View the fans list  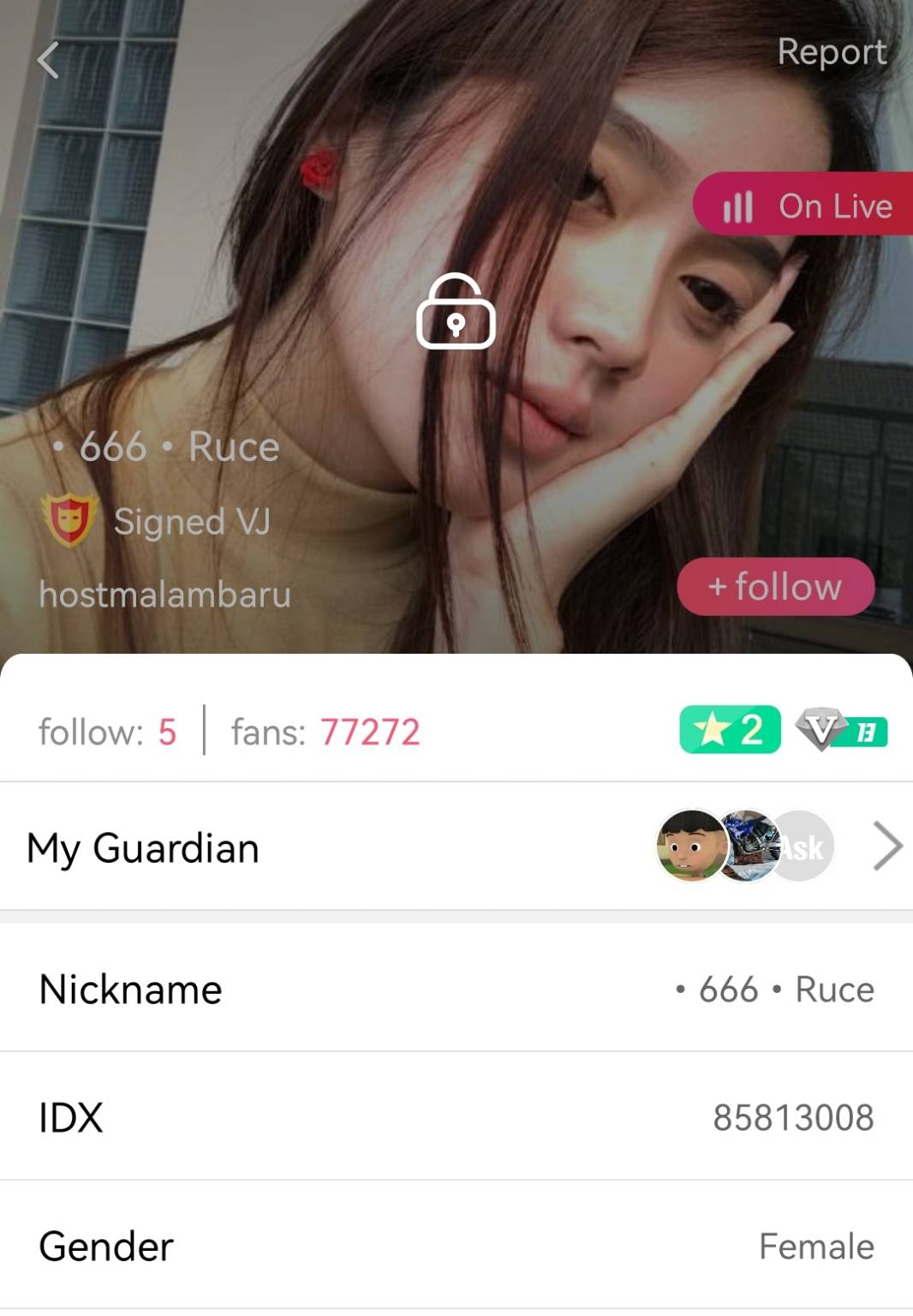tap(325, 732)
